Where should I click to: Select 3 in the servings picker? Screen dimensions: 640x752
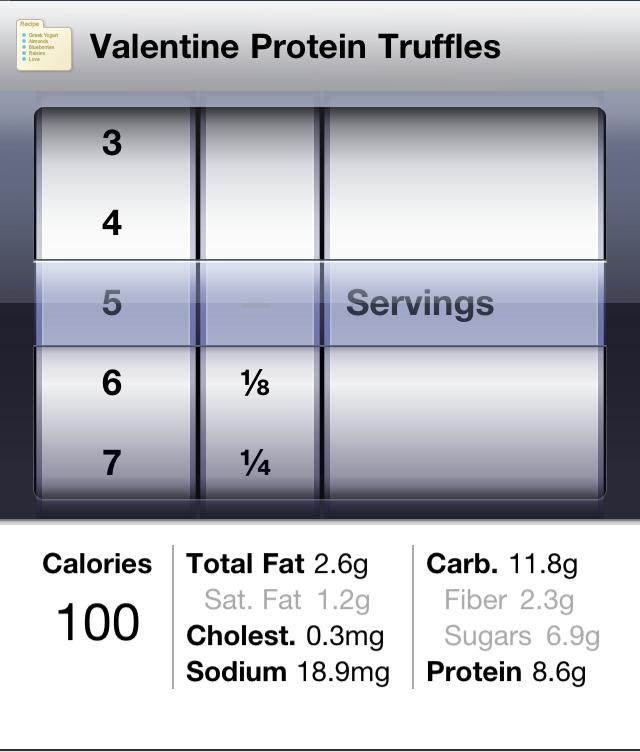click(x=112, y=143)
